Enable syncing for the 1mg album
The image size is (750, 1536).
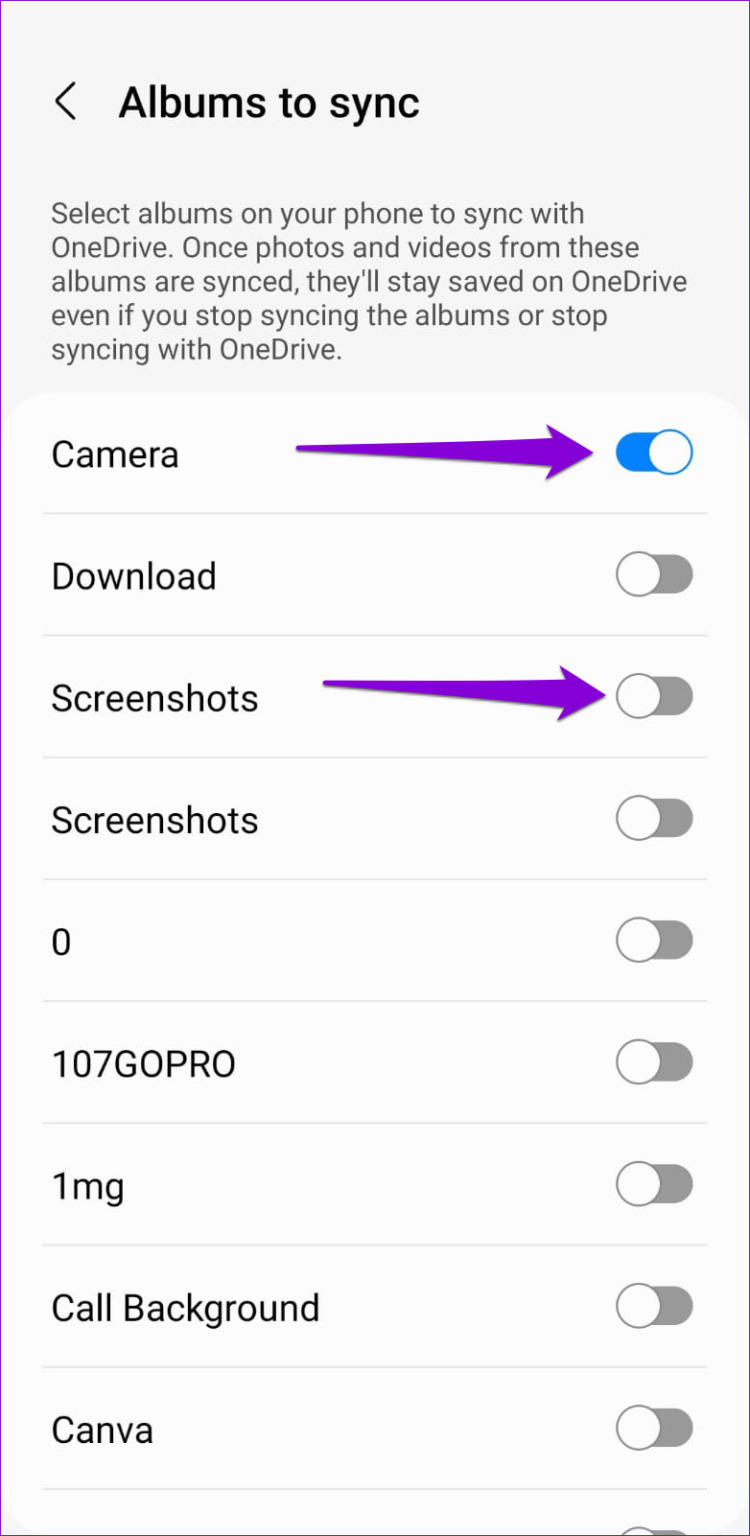click(x=655, y=1184)
